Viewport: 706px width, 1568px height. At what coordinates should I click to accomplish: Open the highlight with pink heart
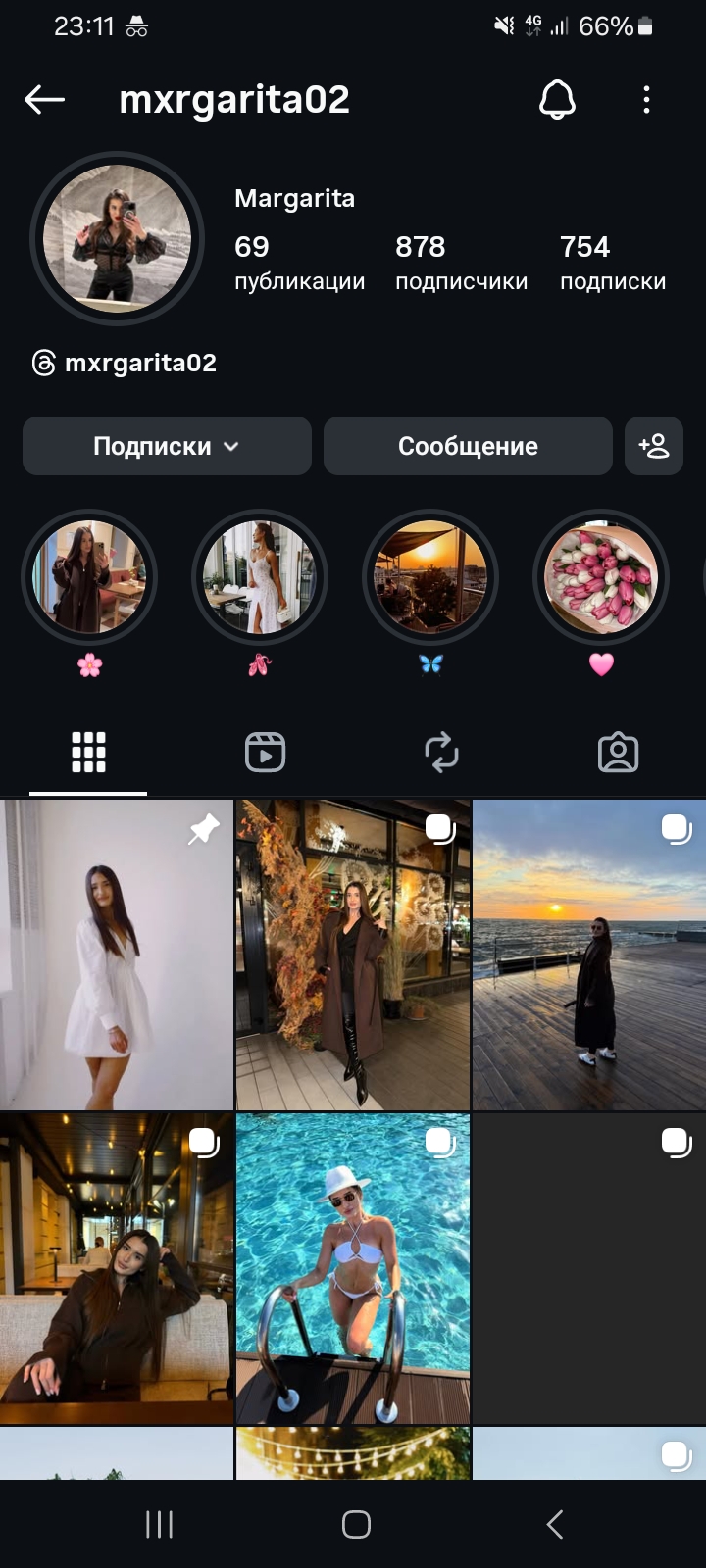point(601,577)
